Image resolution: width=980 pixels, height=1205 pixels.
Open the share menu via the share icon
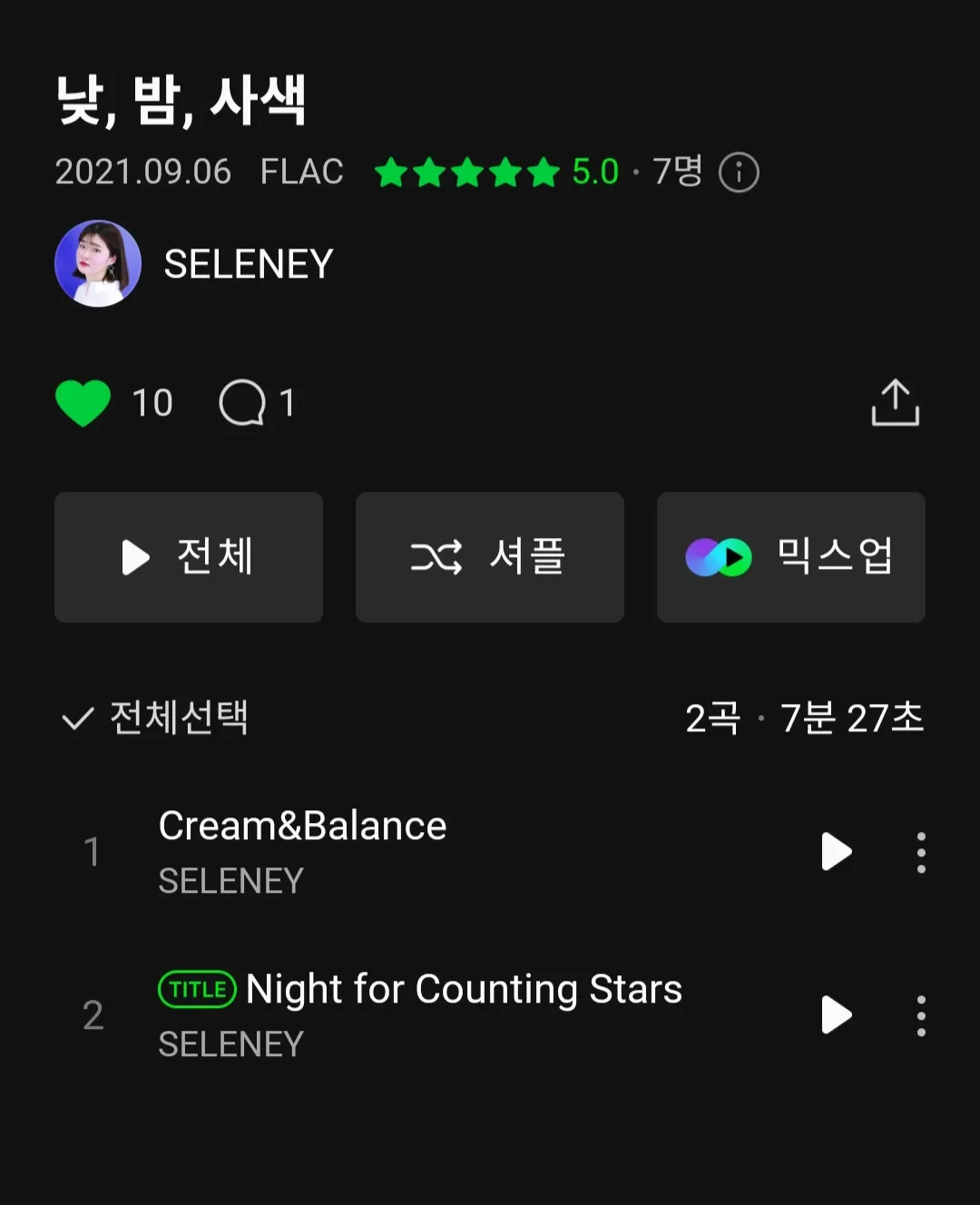(895, 403)
